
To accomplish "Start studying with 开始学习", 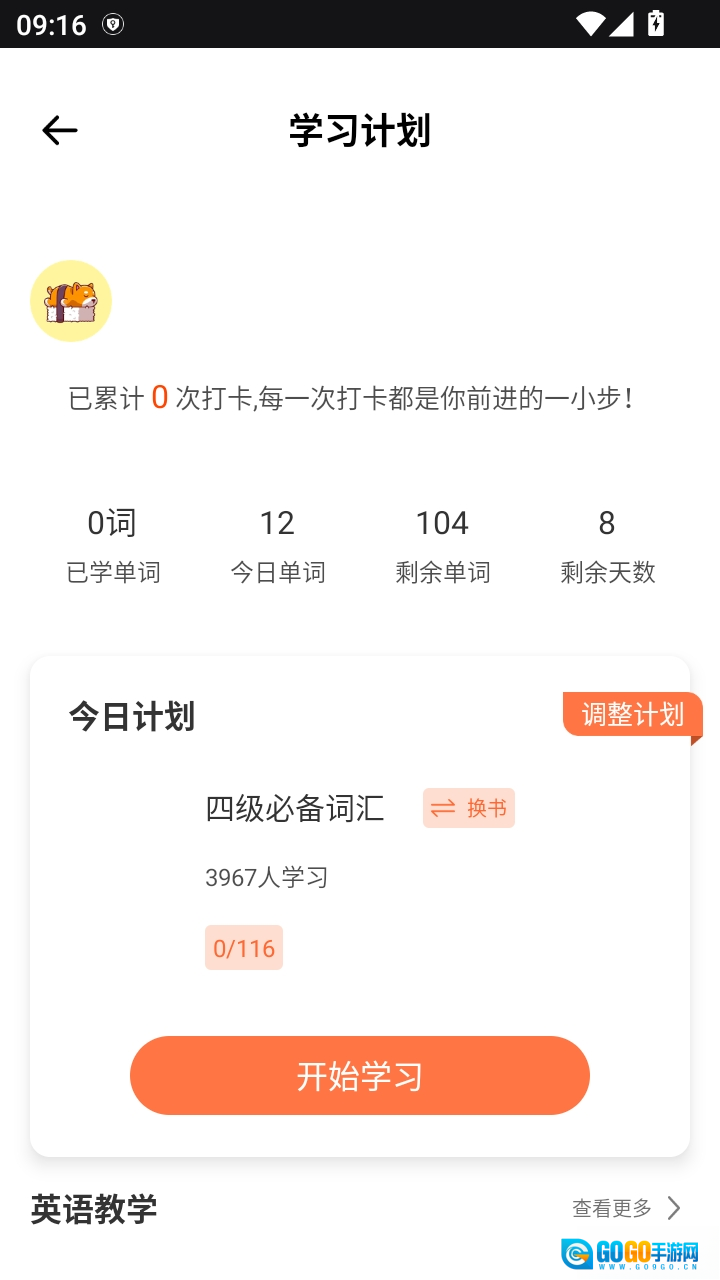I will [x=360, y=1076].
